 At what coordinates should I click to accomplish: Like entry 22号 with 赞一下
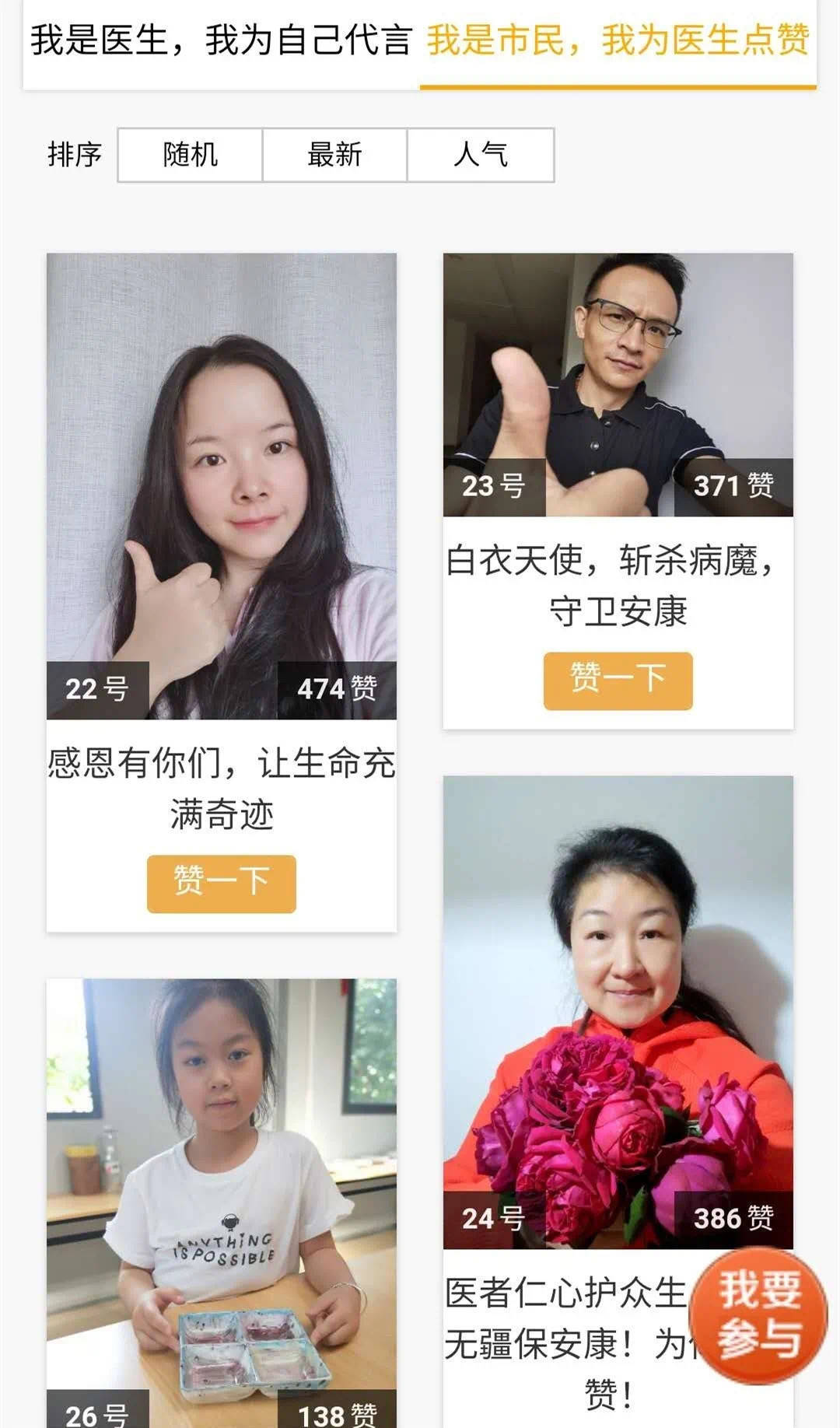tap(222, 883)
